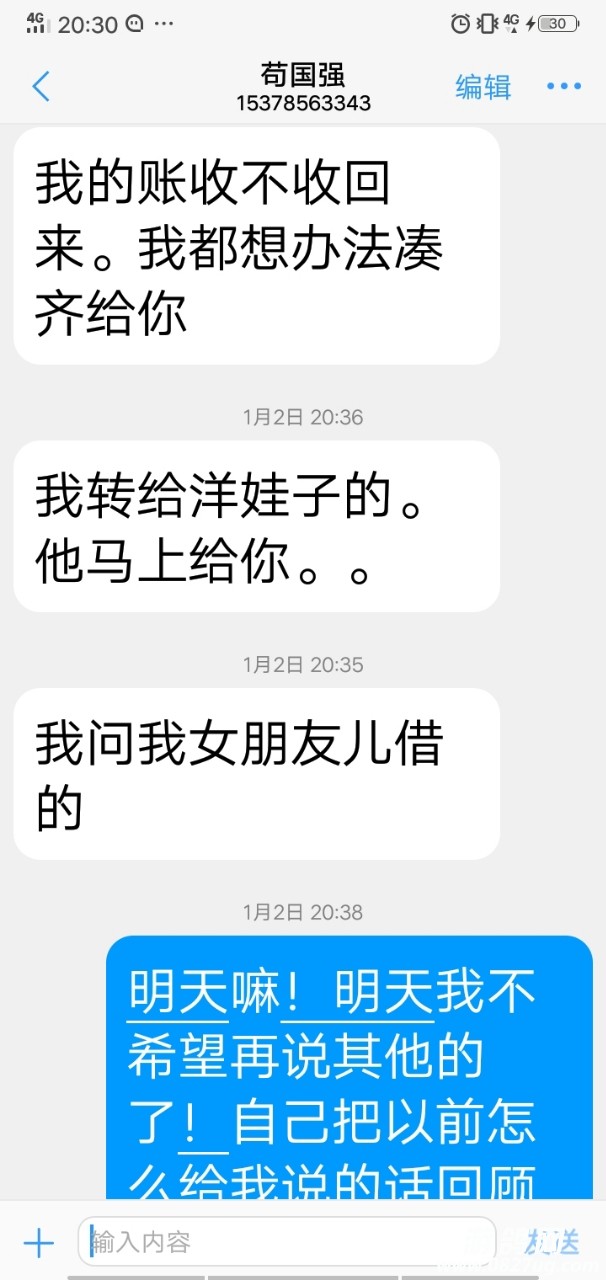Open the plus attachment menu
Screen dimensions: 606x1280
pyautogui.click(x=39, y=1243)
